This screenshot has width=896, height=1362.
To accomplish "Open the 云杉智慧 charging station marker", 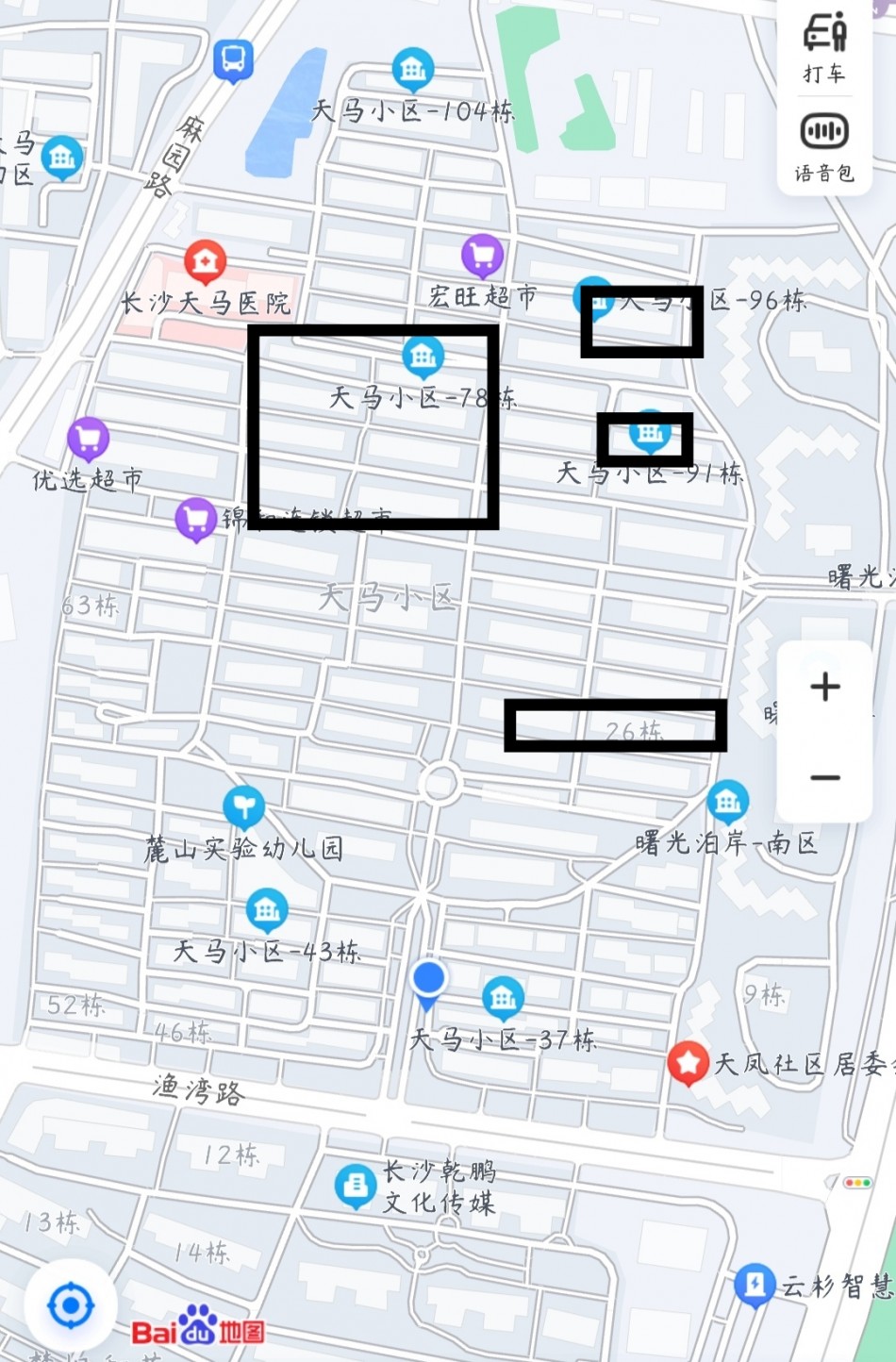I will 755,1285.
